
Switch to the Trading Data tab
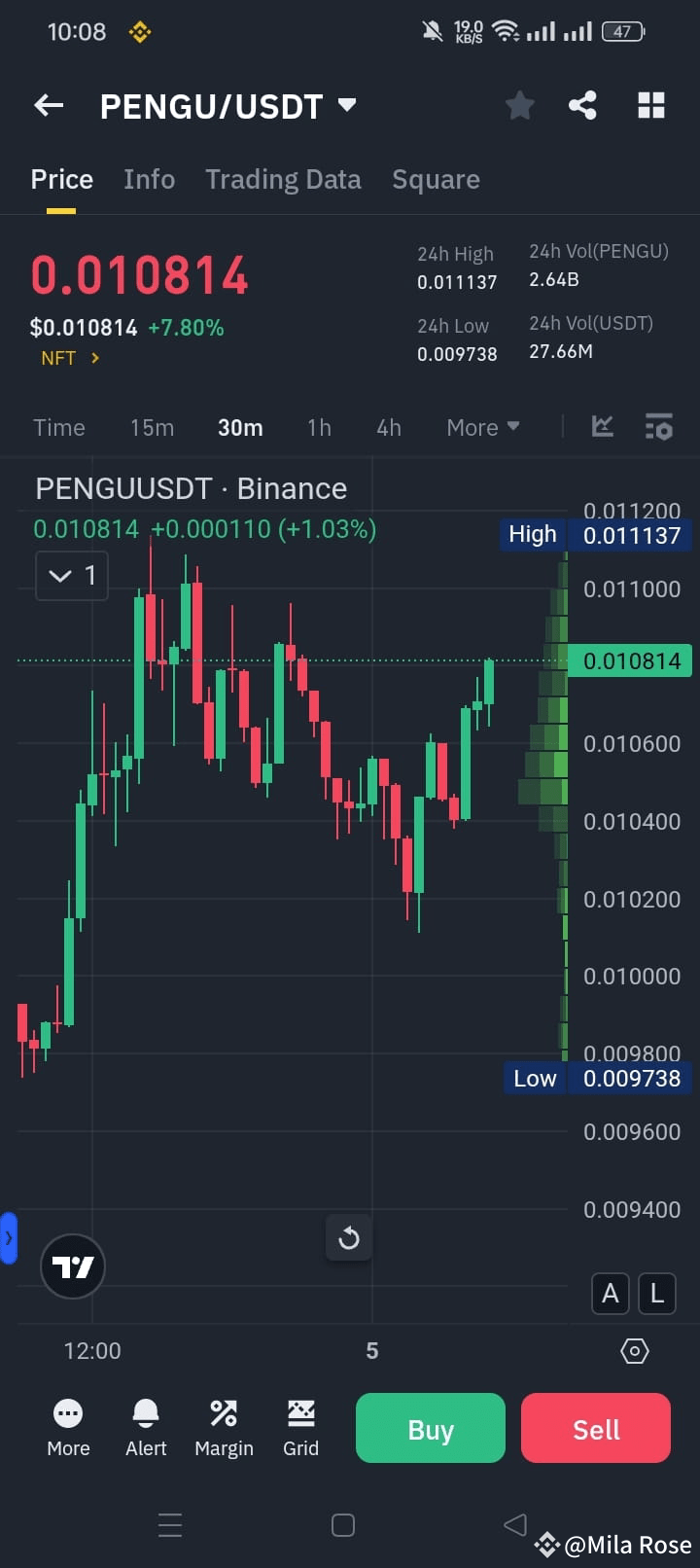(283, 179)
